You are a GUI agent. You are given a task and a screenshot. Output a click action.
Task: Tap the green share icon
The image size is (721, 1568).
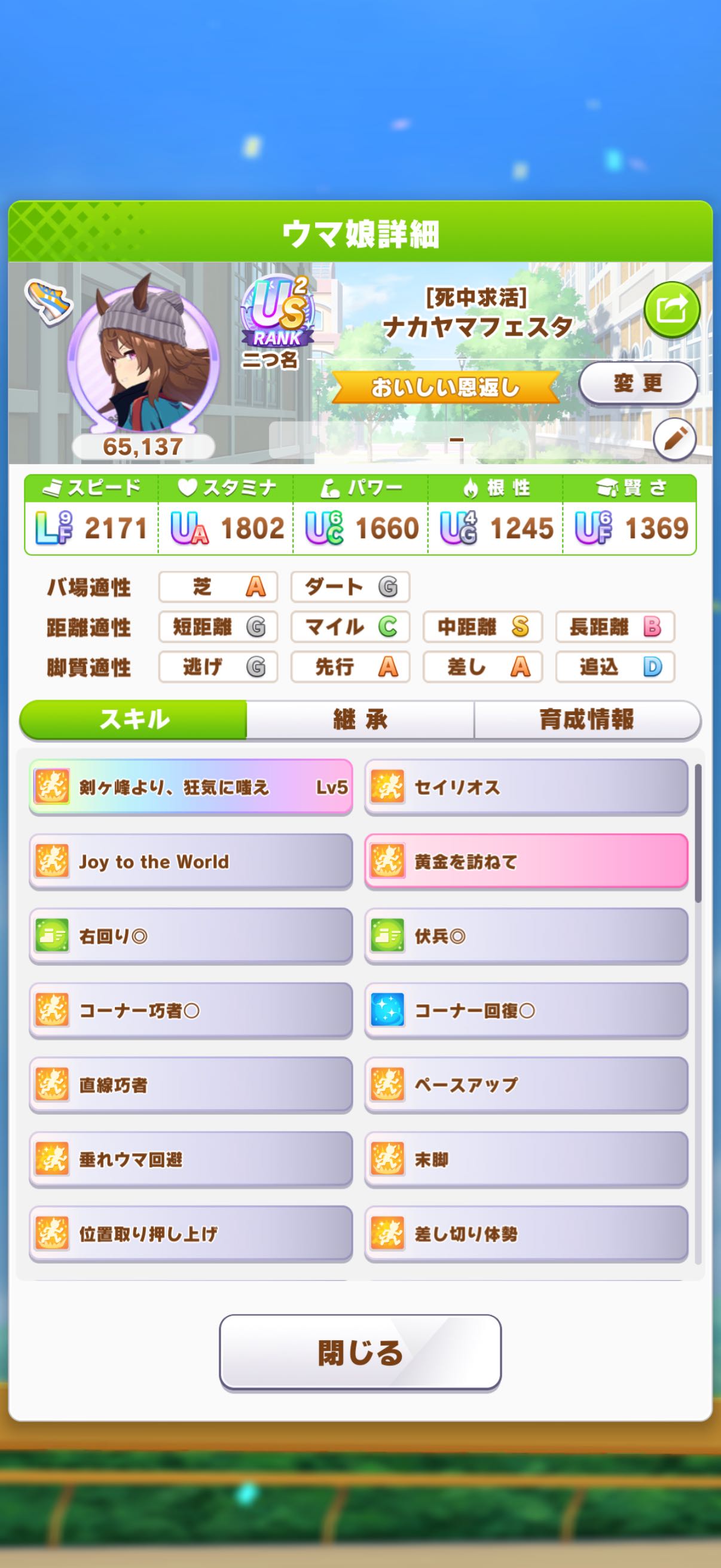pos(672,310)
